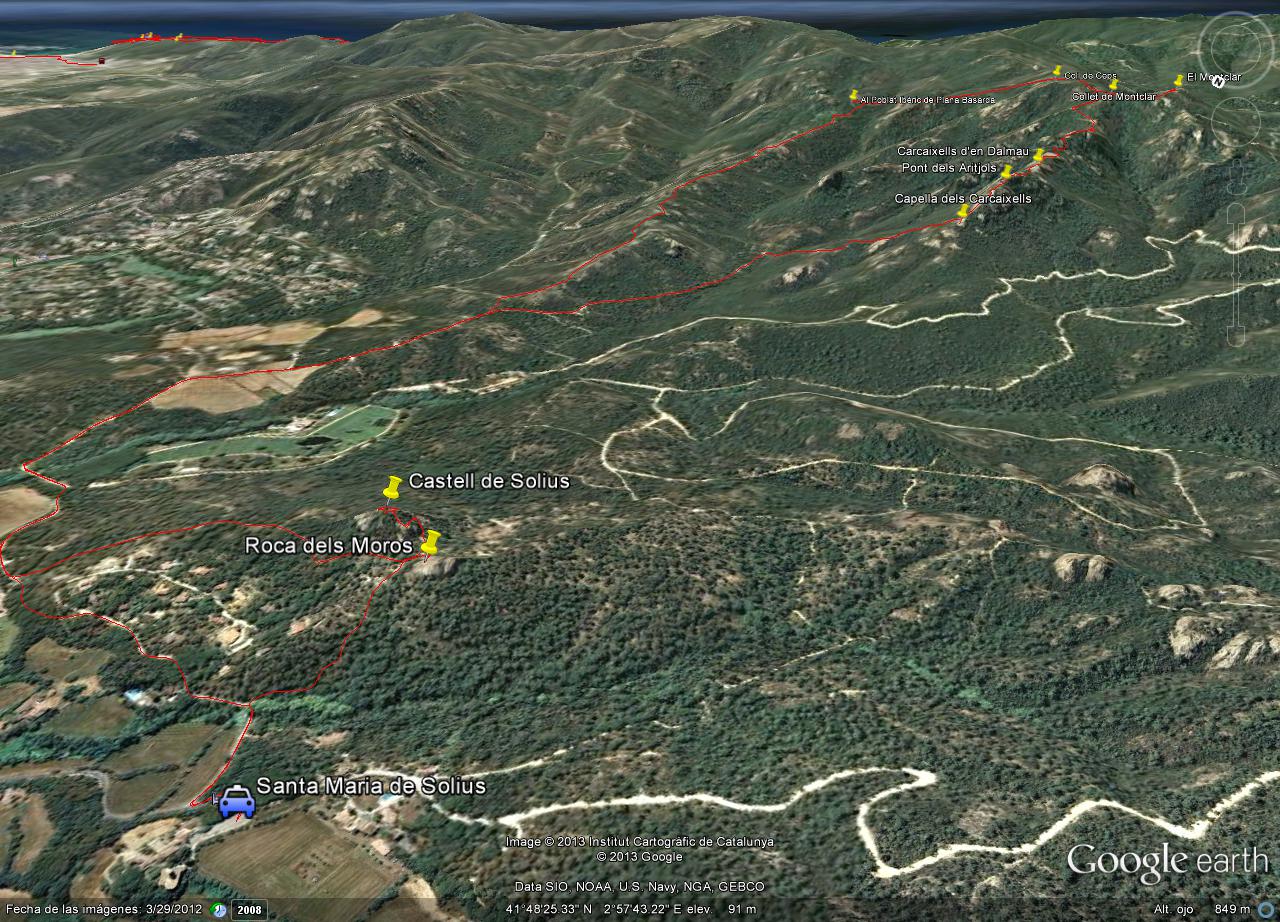The height and width of the screenshot is (922, 1280).
Task: Tap the Poblat Ibèric de Plana Basarda pushpin
Action: pos(854,96)
